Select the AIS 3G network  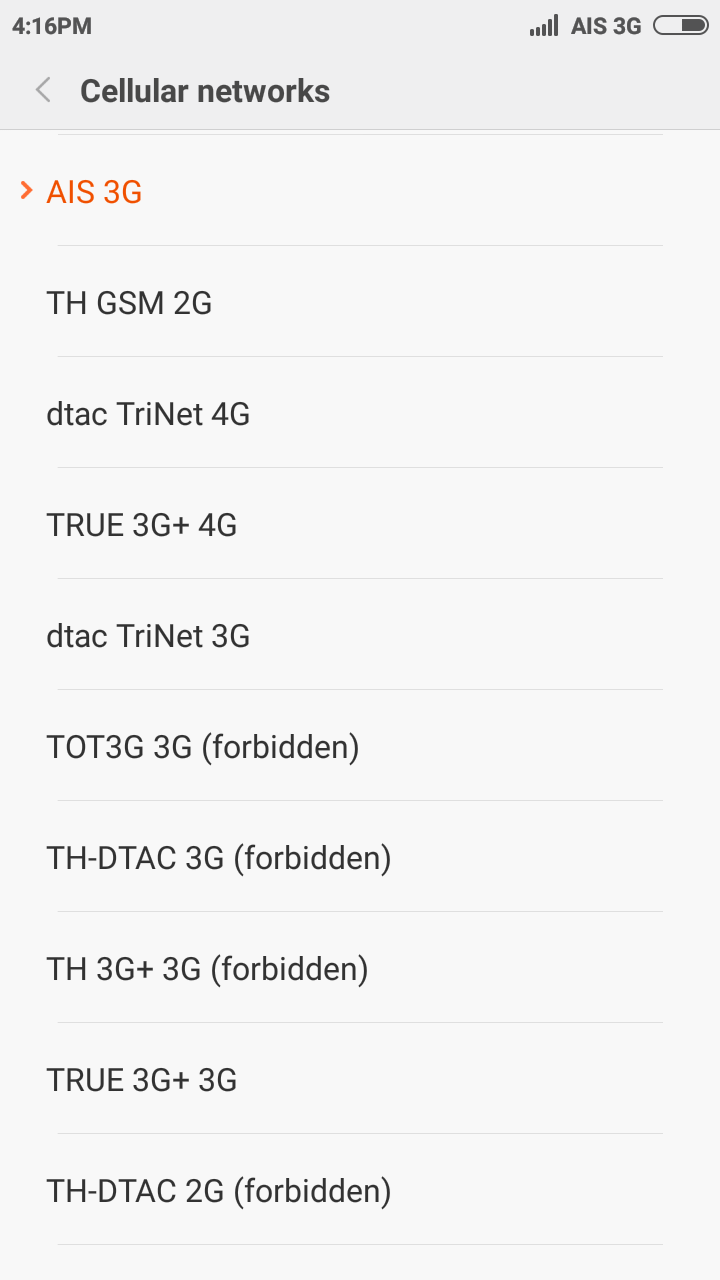(x=360, y=191)
